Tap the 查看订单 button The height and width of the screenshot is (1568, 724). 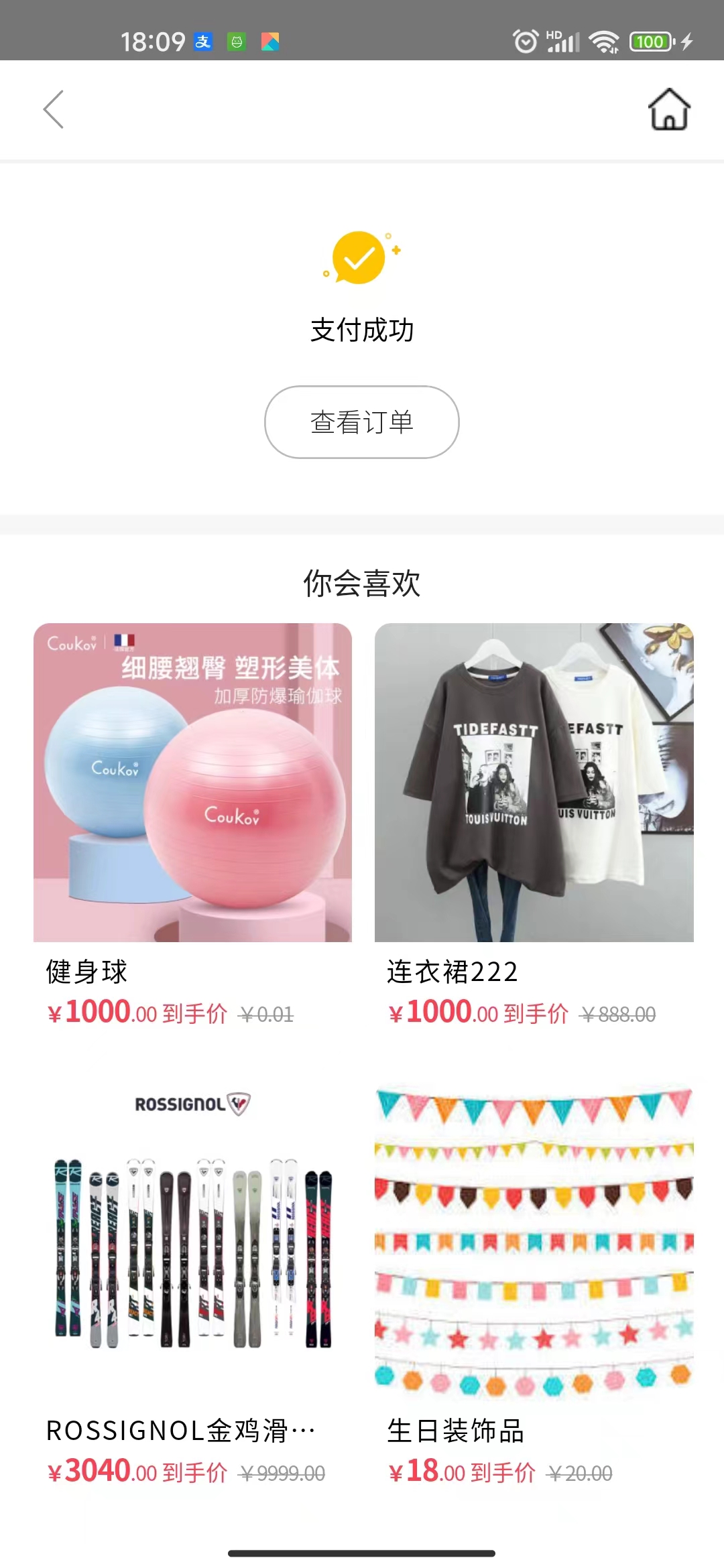(x=362, y=422)
